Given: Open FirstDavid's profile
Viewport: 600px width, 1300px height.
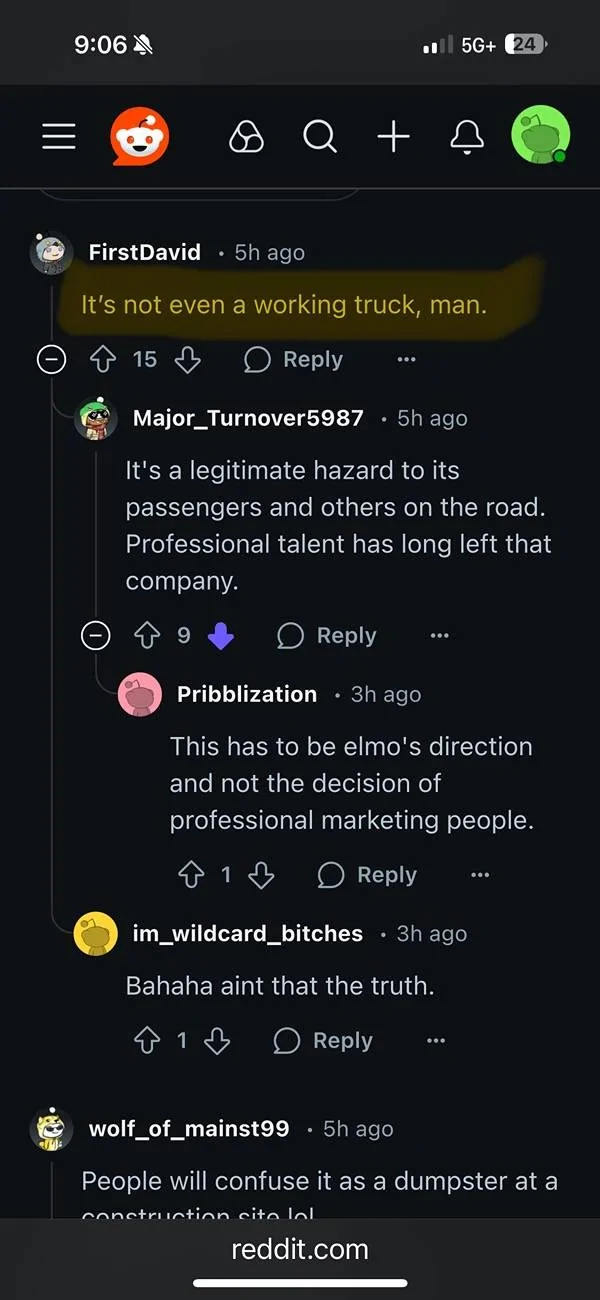Looking at the screenshot, I should click(x=145, y=252).
